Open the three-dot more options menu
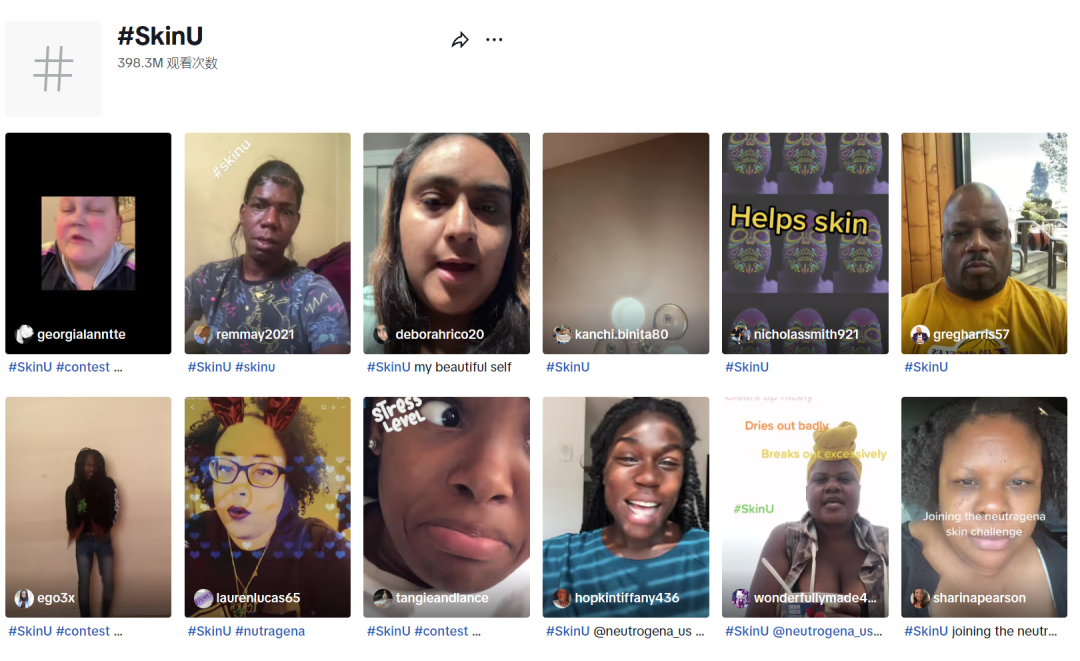 point(494,40)
